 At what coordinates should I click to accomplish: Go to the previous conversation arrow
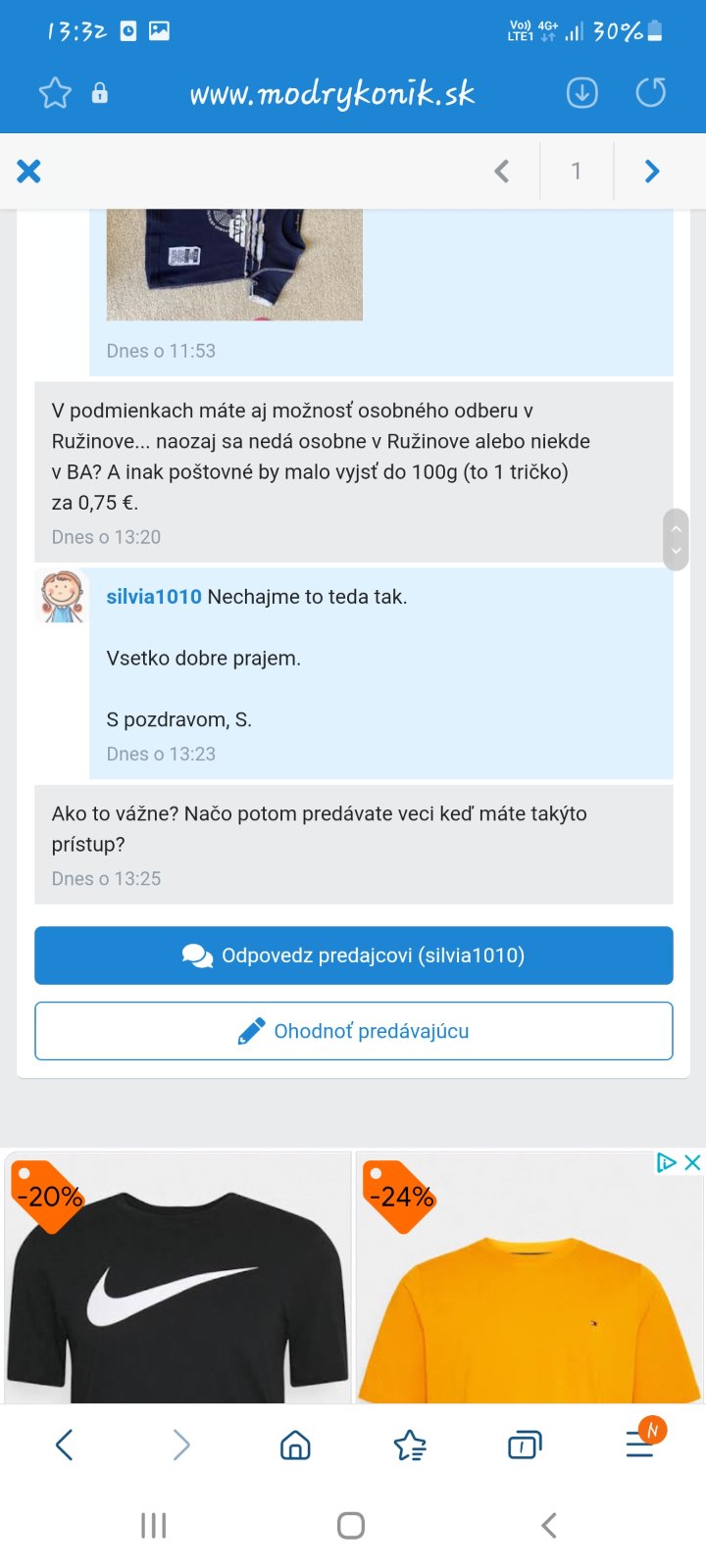[502, 171]
